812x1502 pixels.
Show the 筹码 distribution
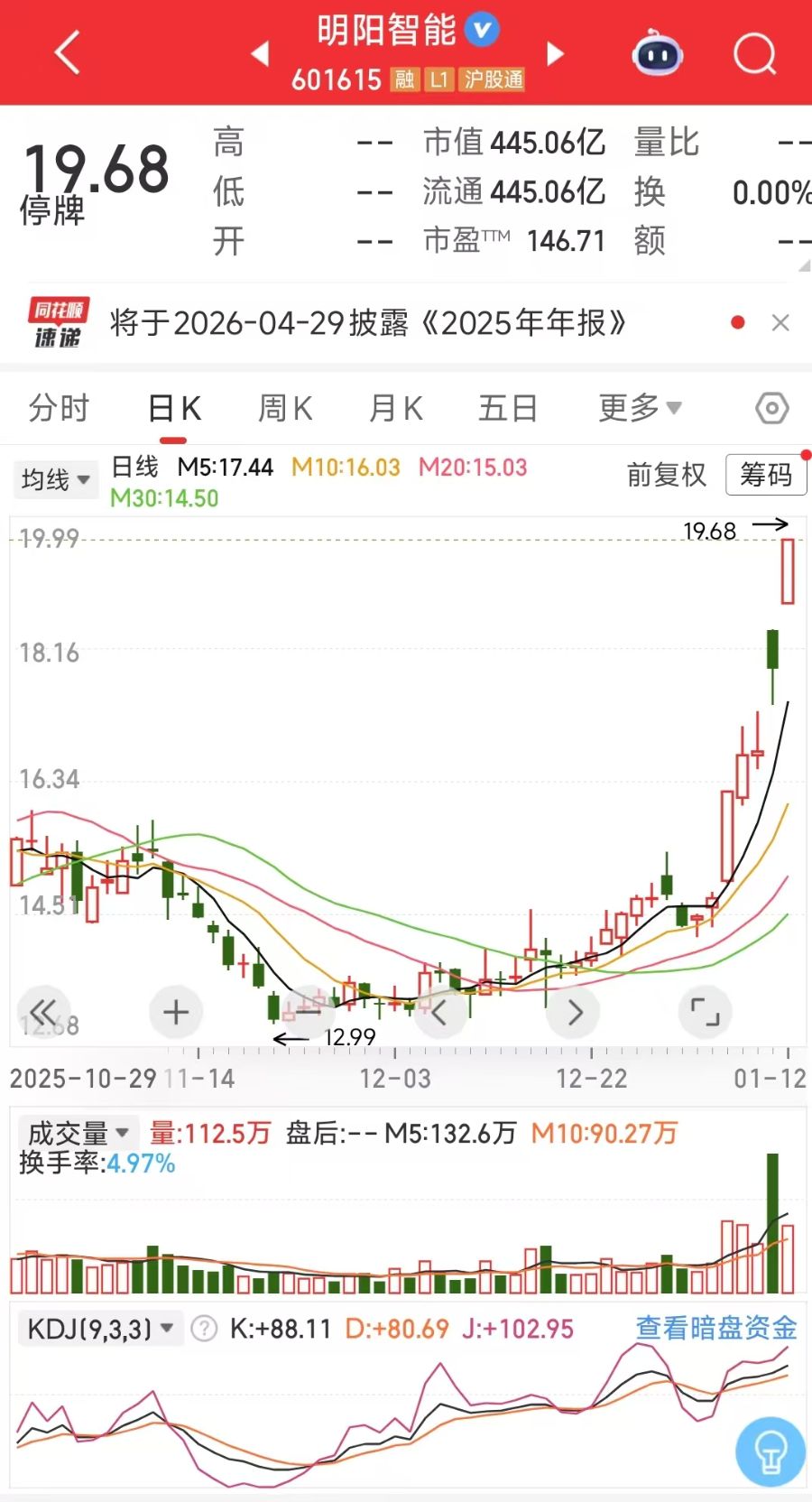pyautogui.click(x=766, y=475)
